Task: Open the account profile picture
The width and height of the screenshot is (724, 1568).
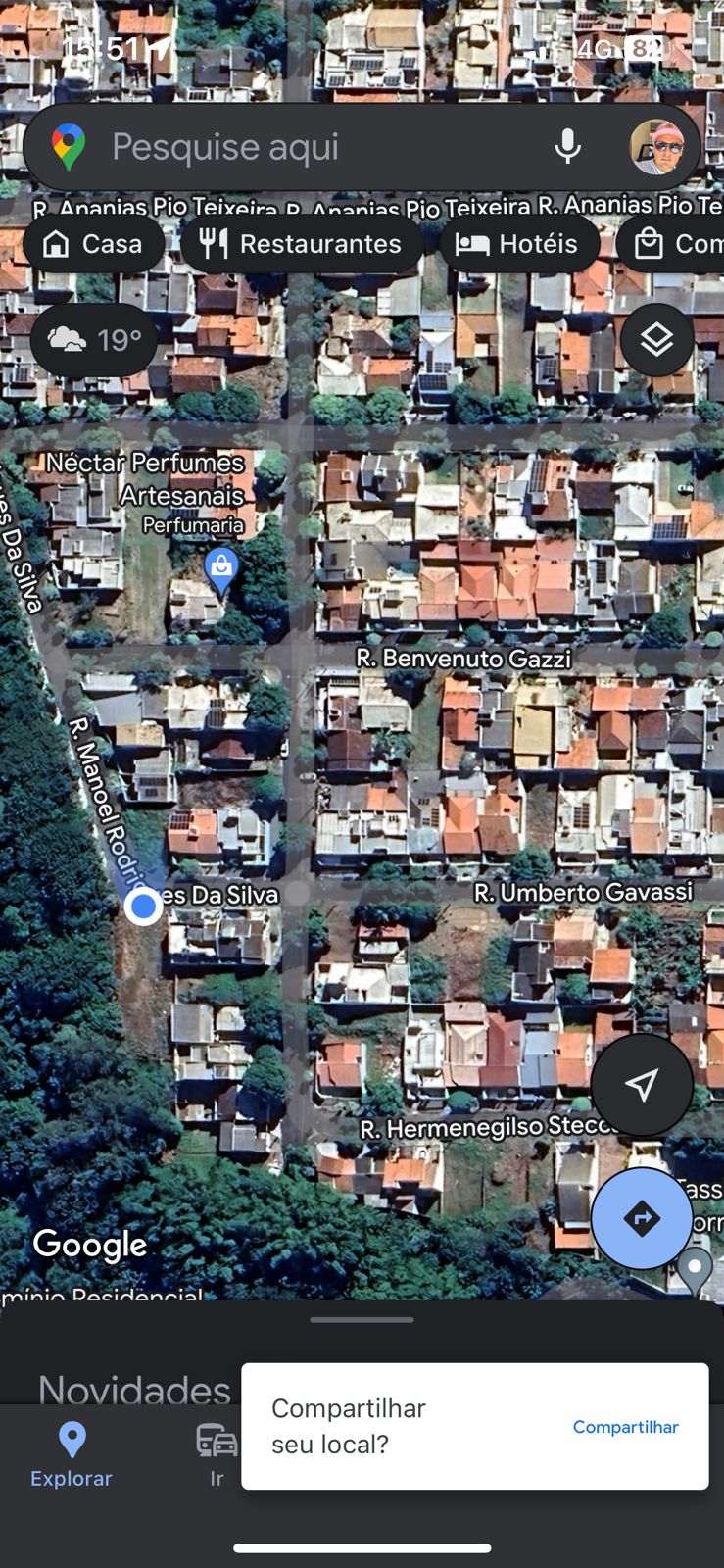Action: 656,147
